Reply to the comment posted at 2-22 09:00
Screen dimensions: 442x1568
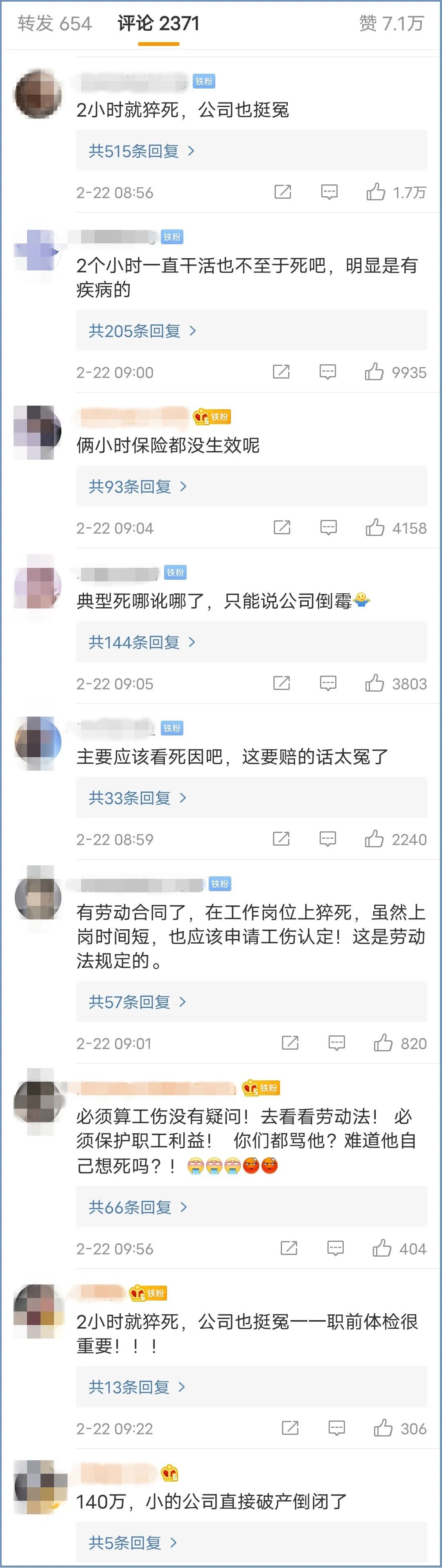point(328,372)
